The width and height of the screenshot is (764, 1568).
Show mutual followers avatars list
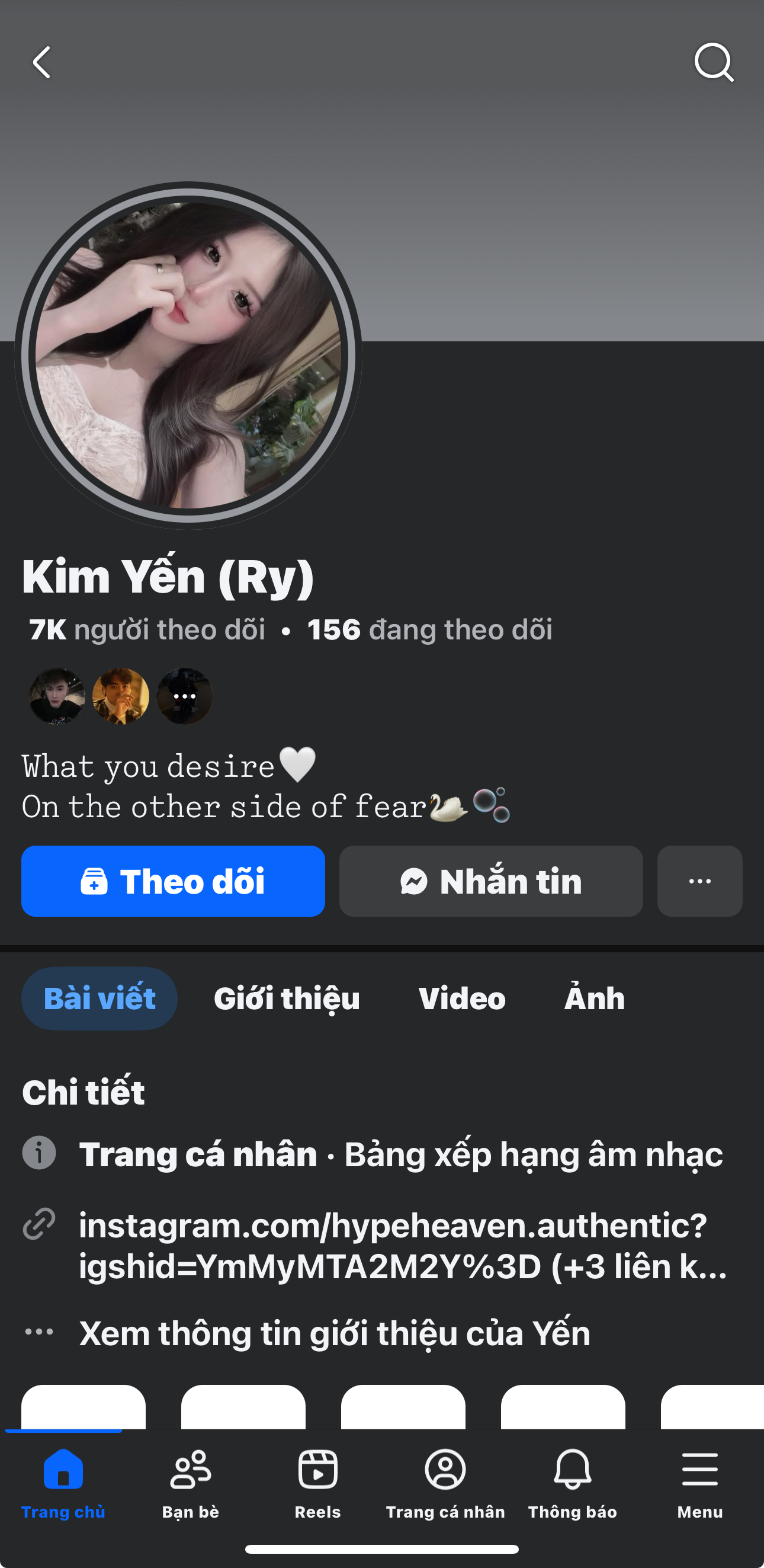coord(120,696)
